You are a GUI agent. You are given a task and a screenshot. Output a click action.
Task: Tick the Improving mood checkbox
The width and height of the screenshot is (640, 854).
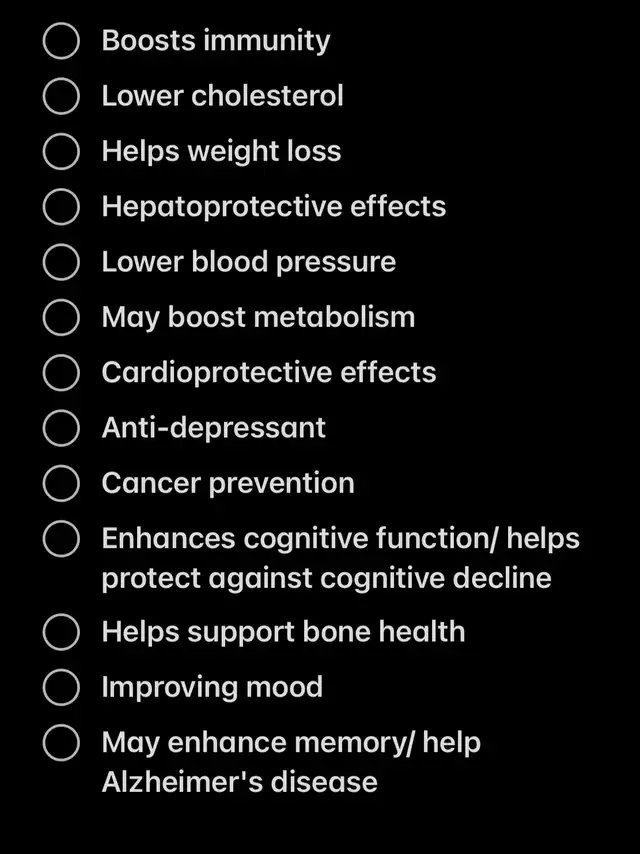(x=62, y=688)
